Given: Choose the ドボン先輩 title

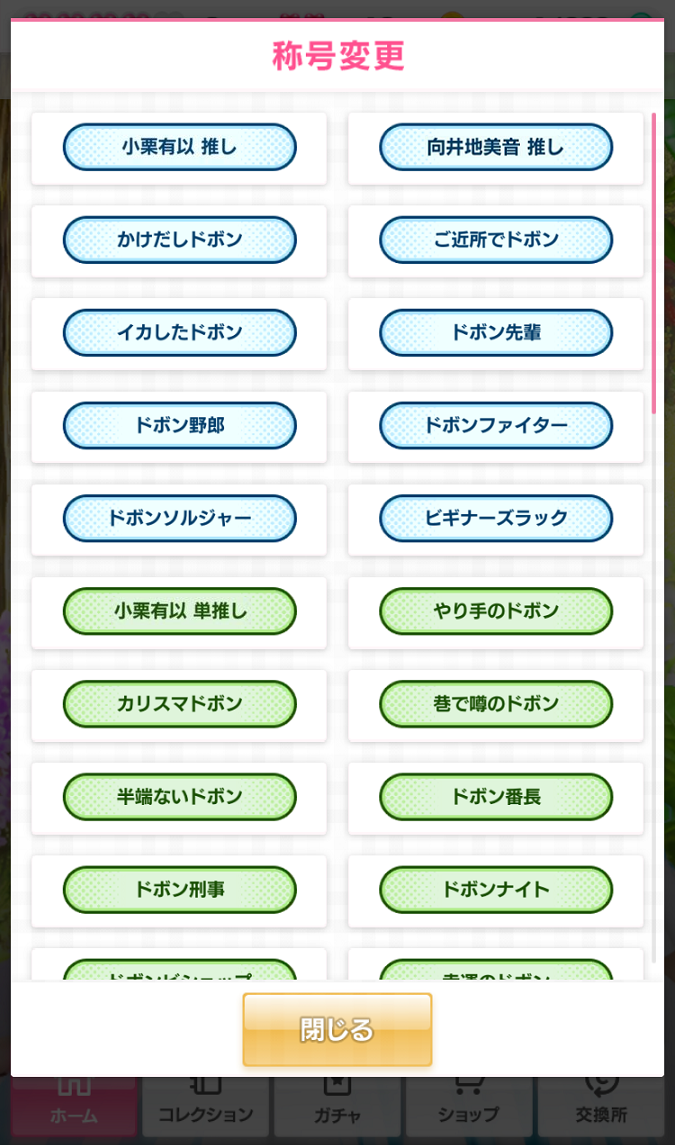Looking at the screenshot, I should coord(496,332).
